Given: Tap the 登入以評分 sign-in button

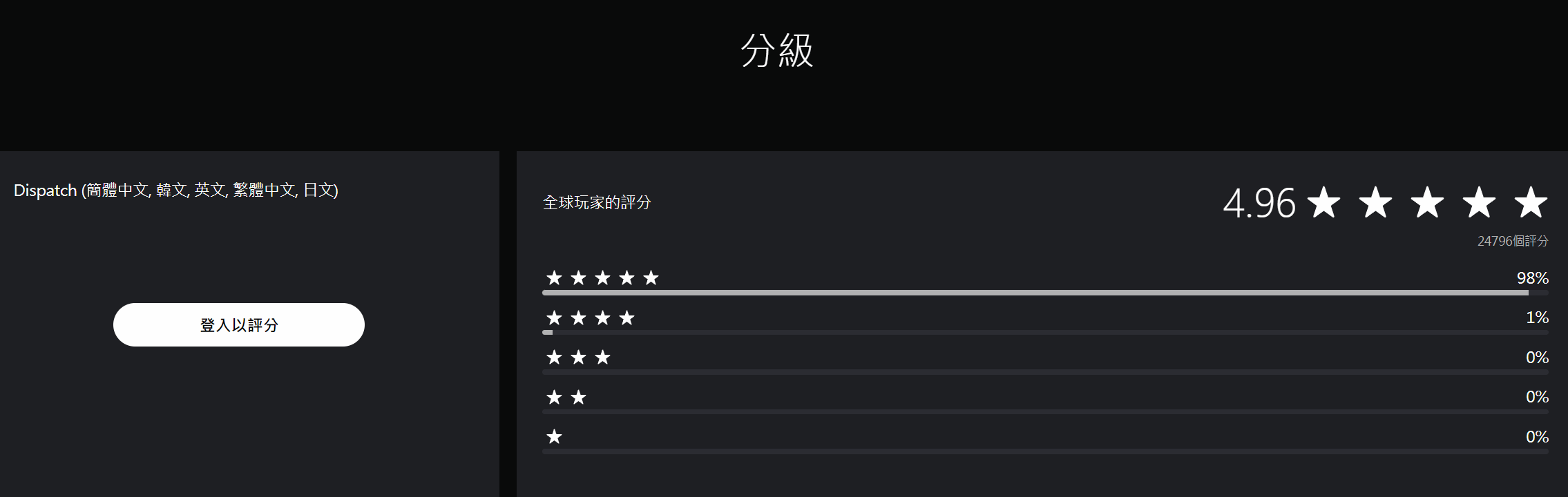Looking at the screenshot, I should click(x=238, y=324).
